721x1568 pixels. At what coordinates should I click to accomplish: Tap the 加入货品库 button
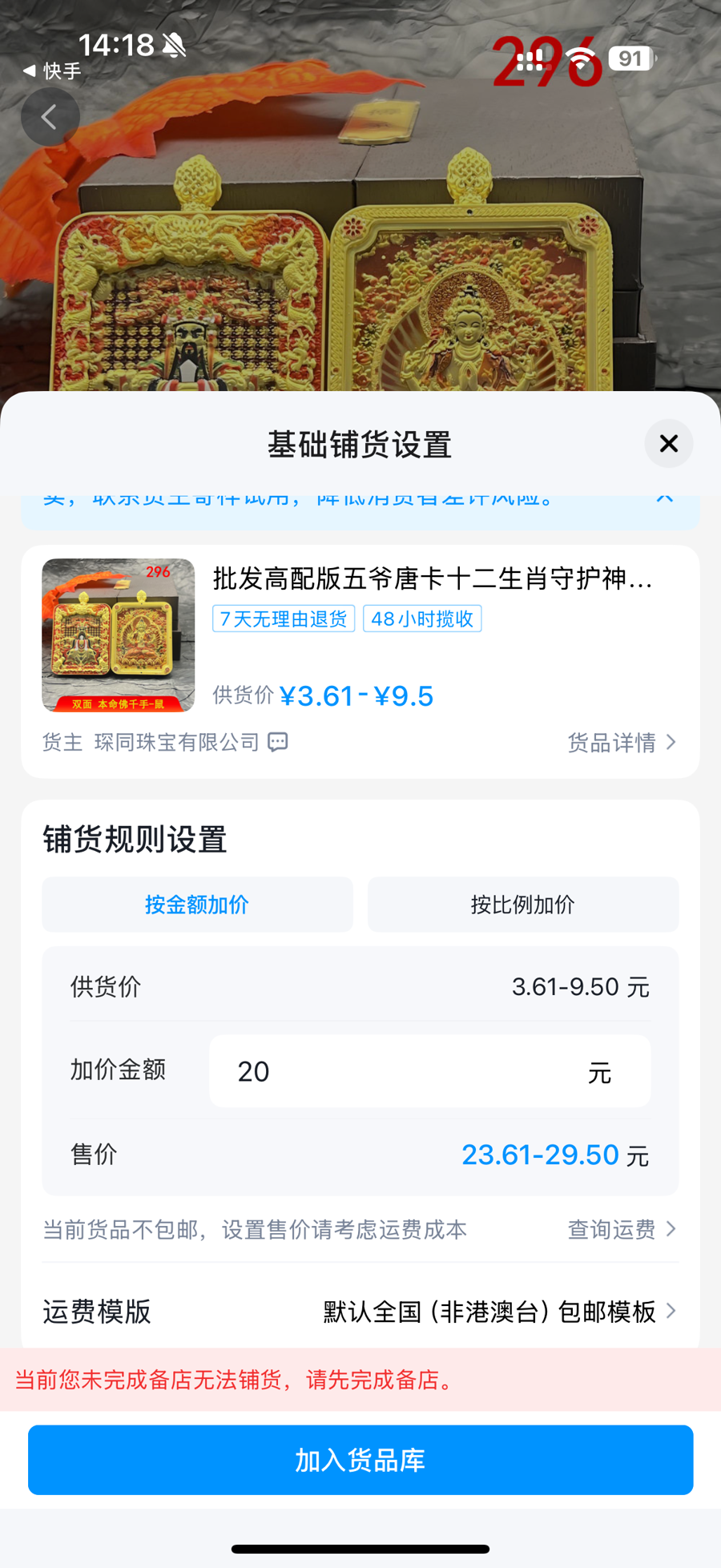tap(360, 1460)
